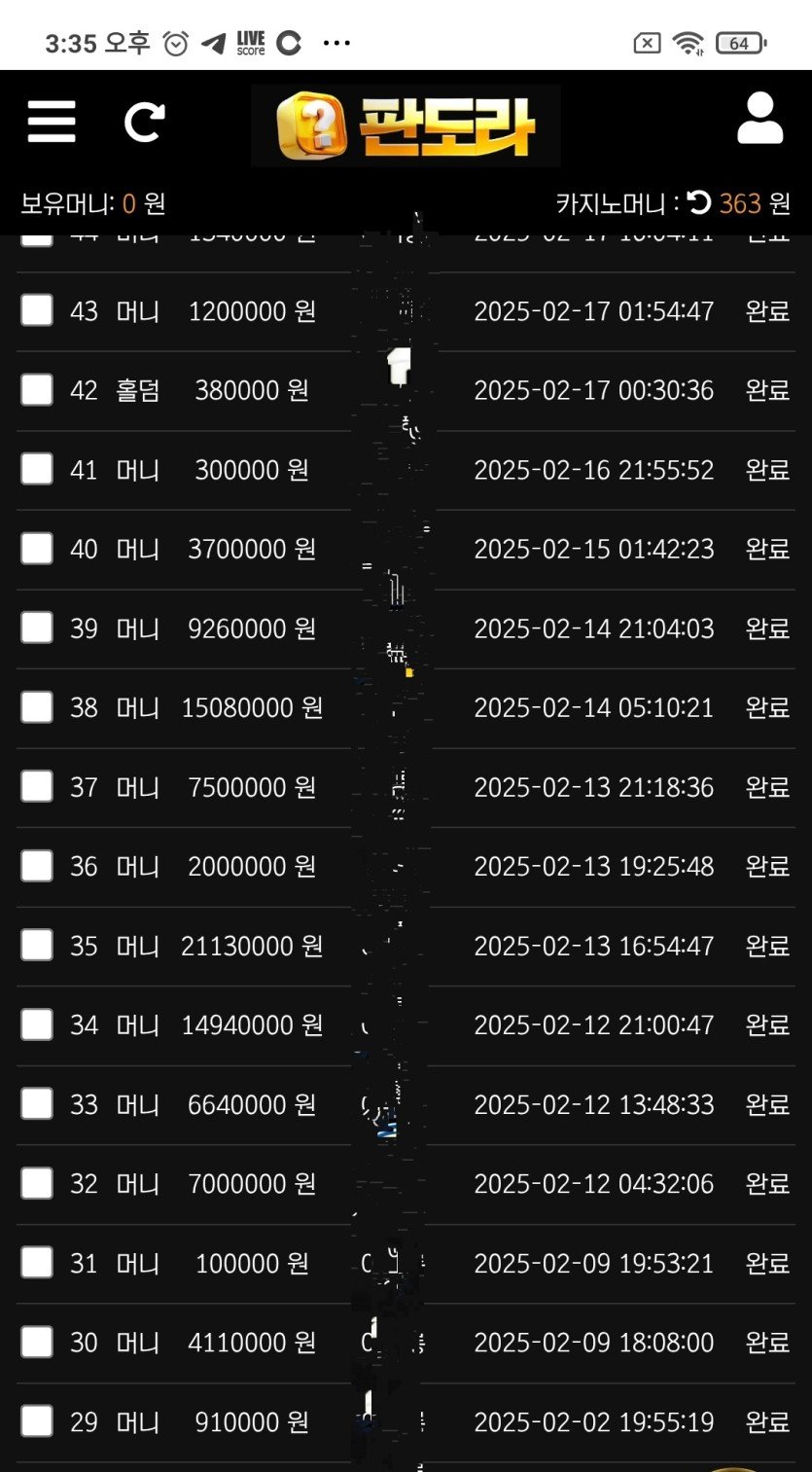Mark the checkbox on row 32
This screenshot has width=812, height=1472.
coord(37,1183)
